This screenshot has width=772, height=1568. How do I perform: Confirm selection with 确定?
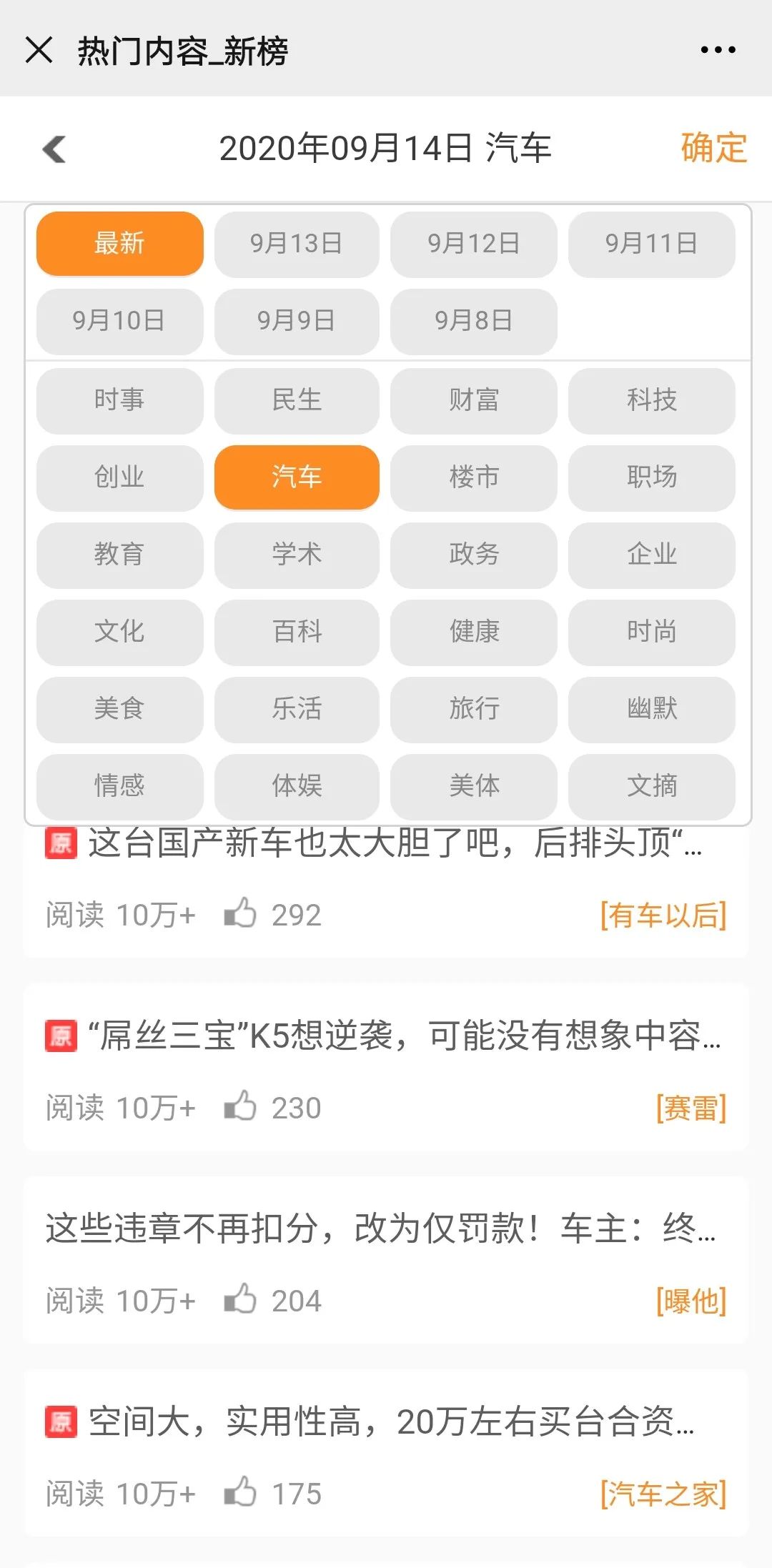pos(713,149)
